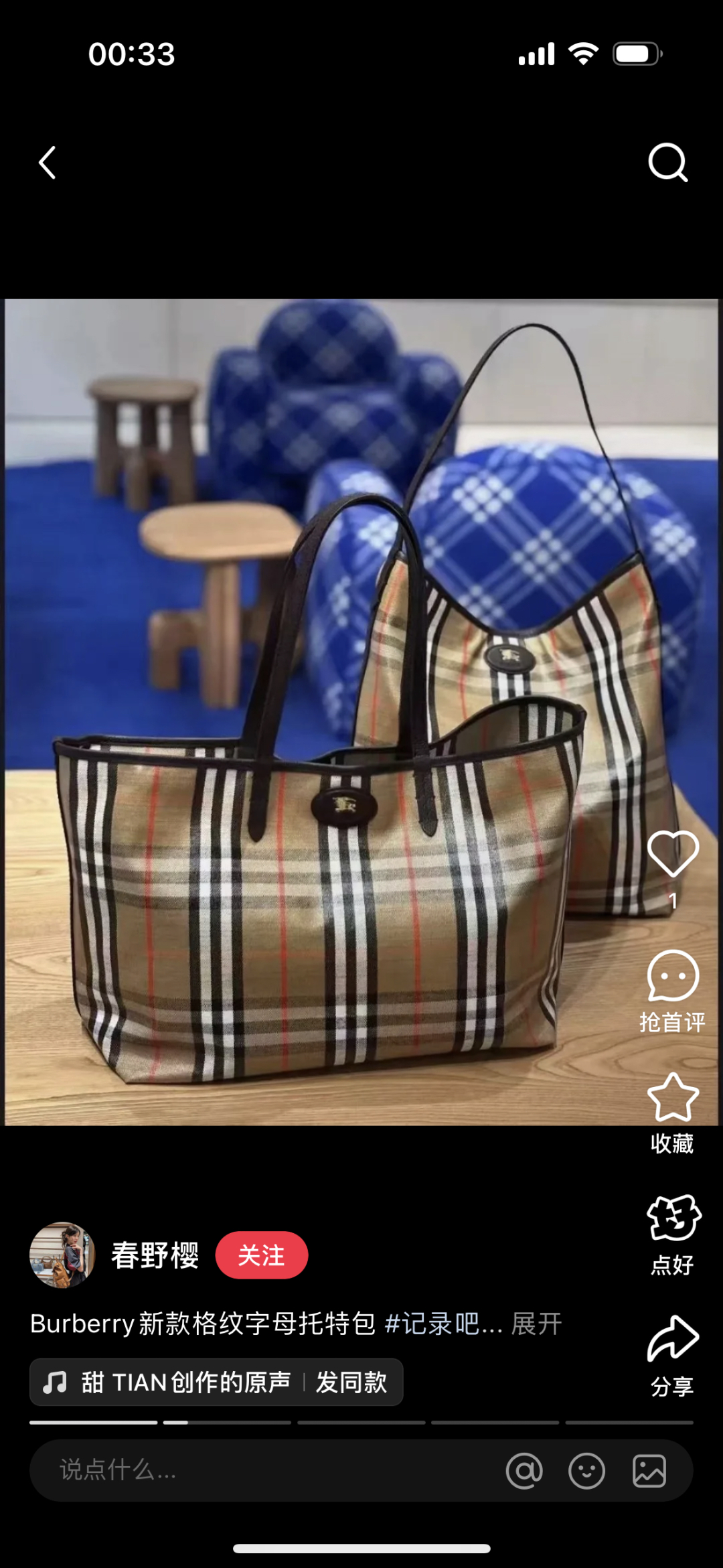Go back using the top-left arrow
The width and height of the screenshot is (723, 1568).
pos(47,163)
